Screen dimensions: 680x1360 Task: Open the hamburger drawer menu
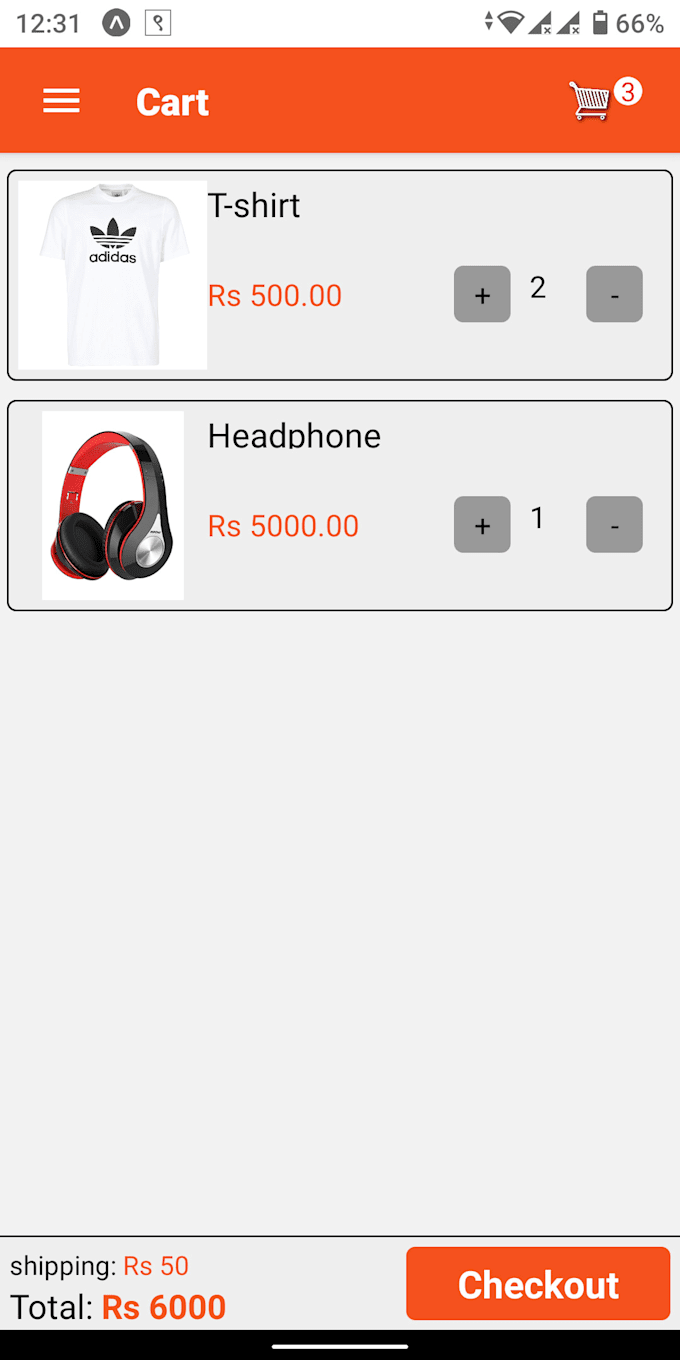coord(61,101)
